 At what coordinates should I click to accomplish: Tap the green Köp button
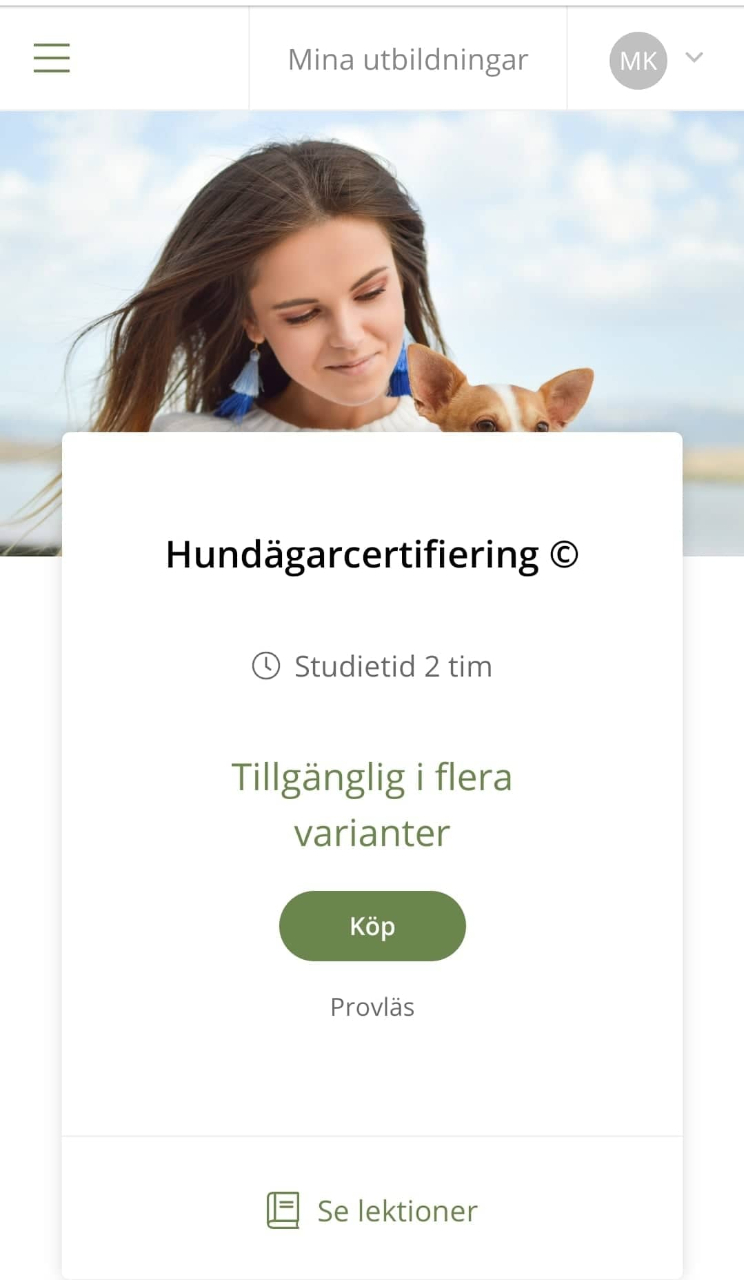(372, 926)
